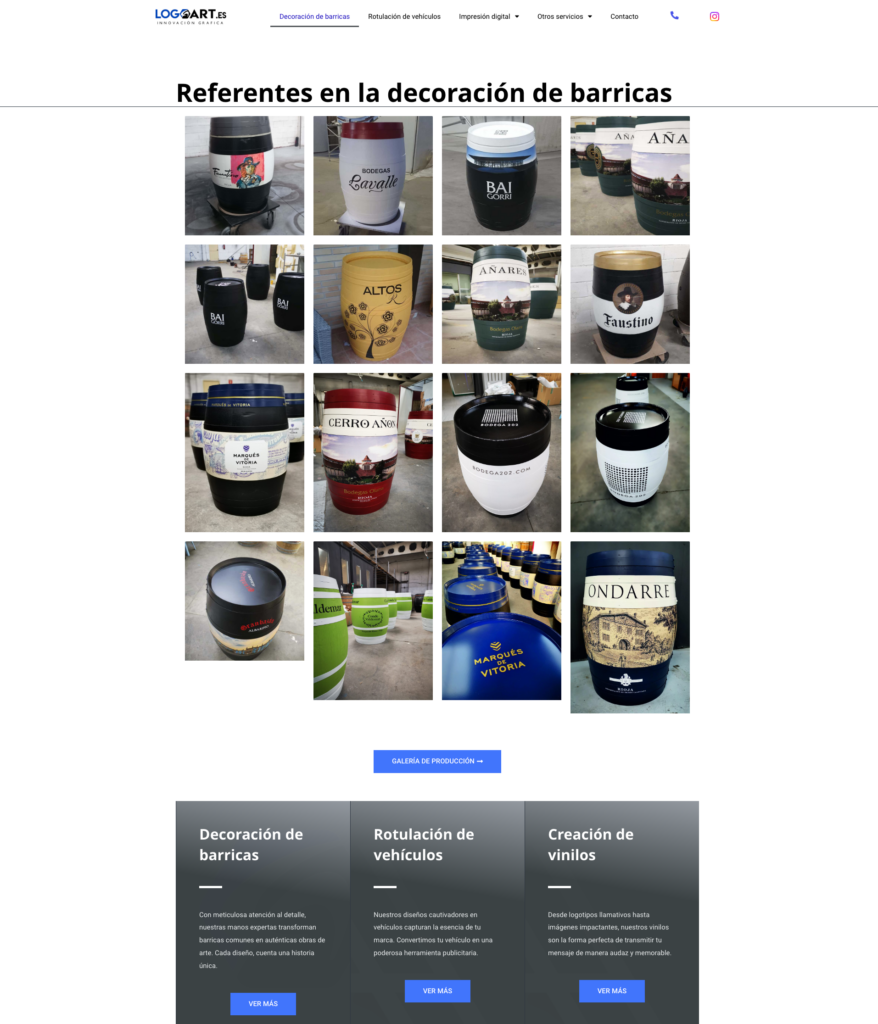Open the Instagram profile icon
This screenshot has height=1024, width=878.
click(x=714, y=16)
